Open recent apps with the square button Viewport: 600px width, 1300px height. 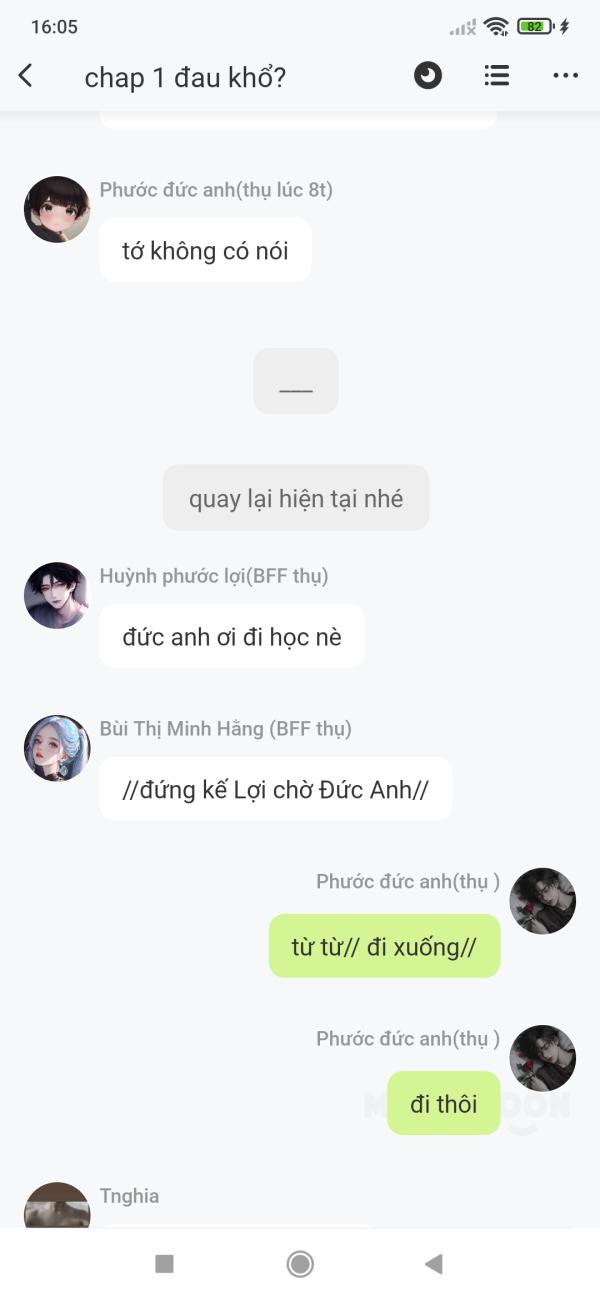(x=165, y=1264)
